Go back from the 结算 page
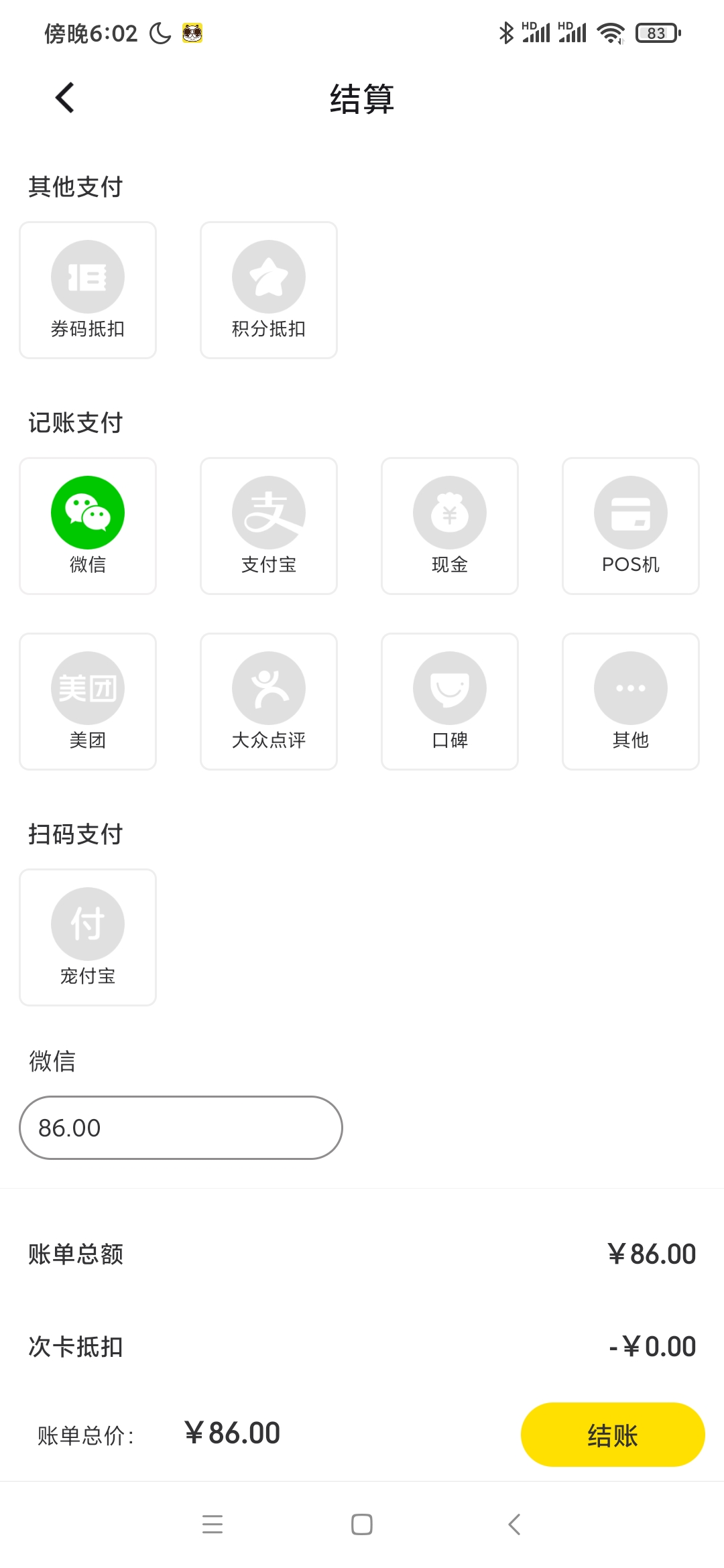Image resolution: width=724 pixels, height=1568 pixels. (x=64, y=98)
